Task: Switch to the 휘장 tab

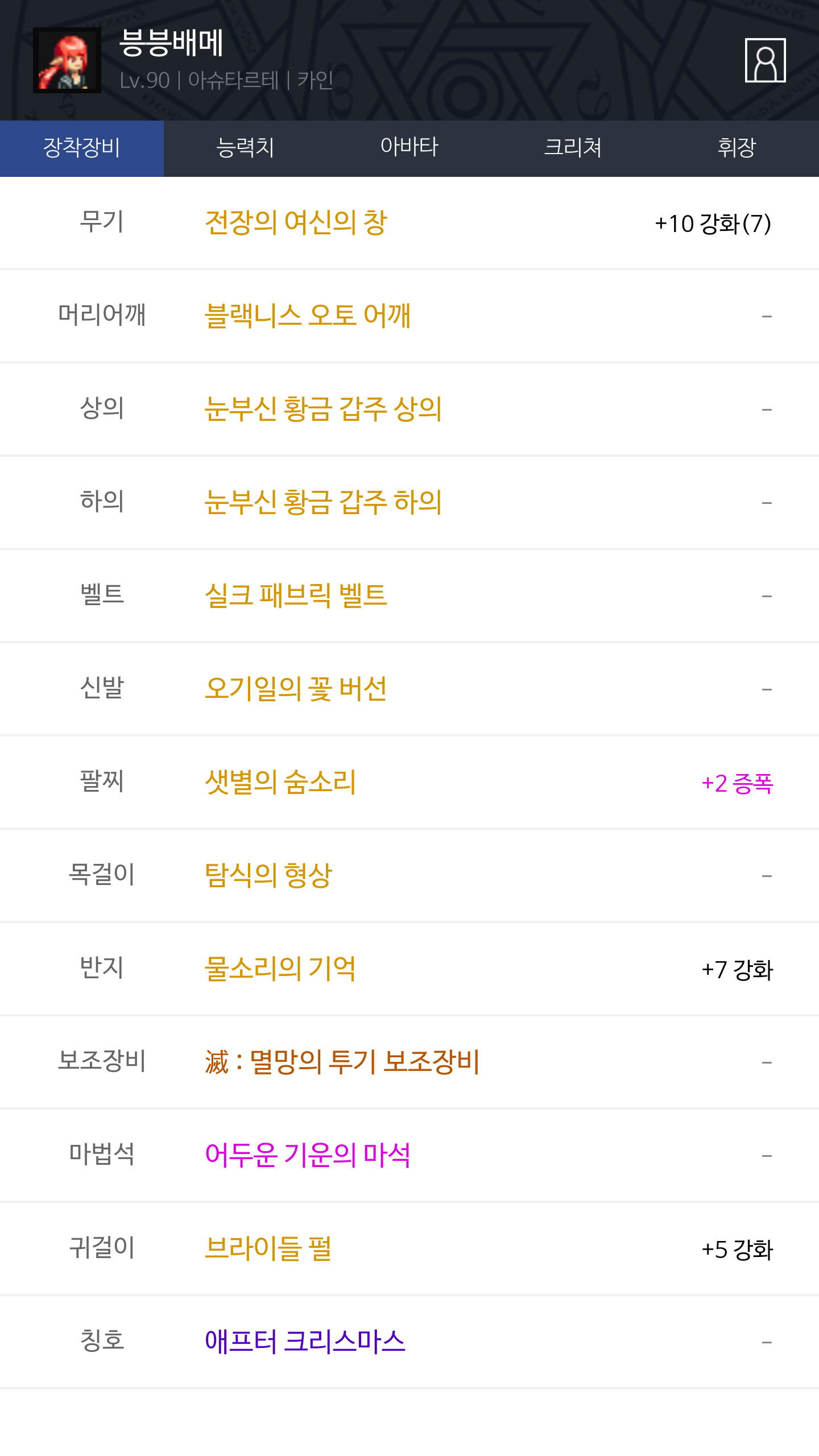Action: (737, 148)
